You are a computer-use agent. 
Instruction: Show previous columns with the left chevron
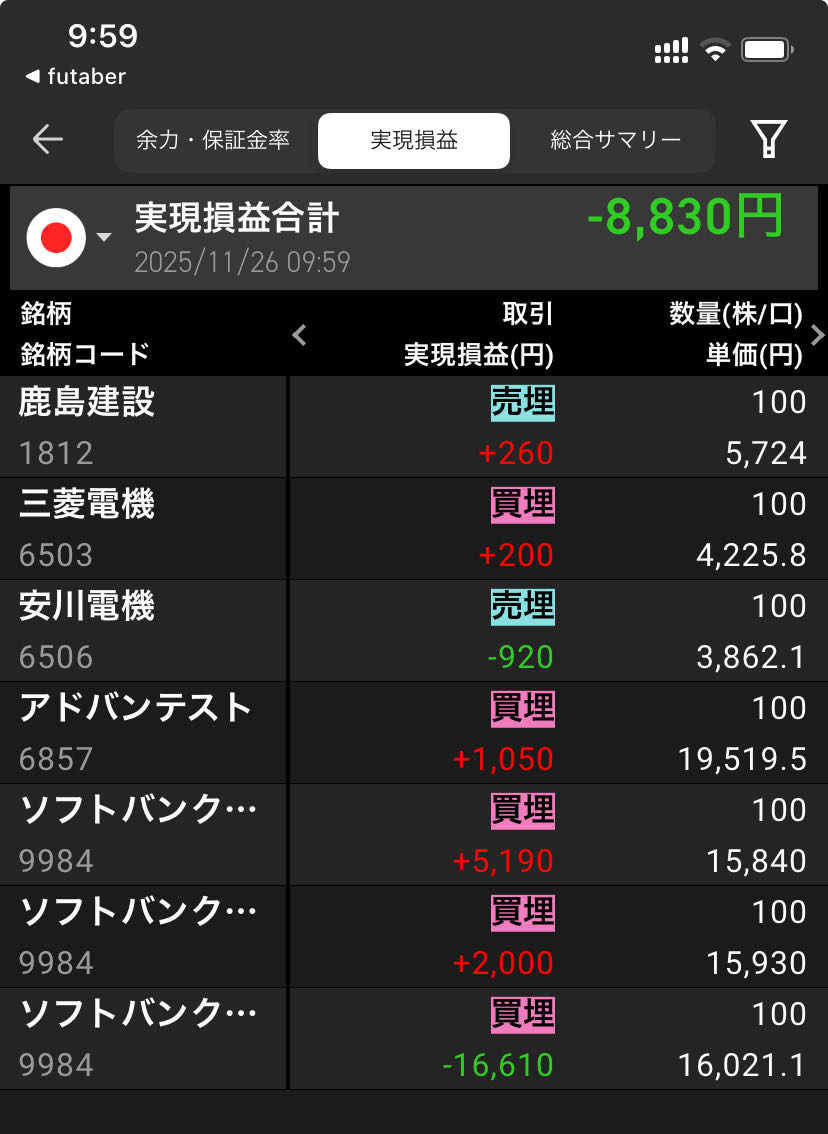click(299, 335)
